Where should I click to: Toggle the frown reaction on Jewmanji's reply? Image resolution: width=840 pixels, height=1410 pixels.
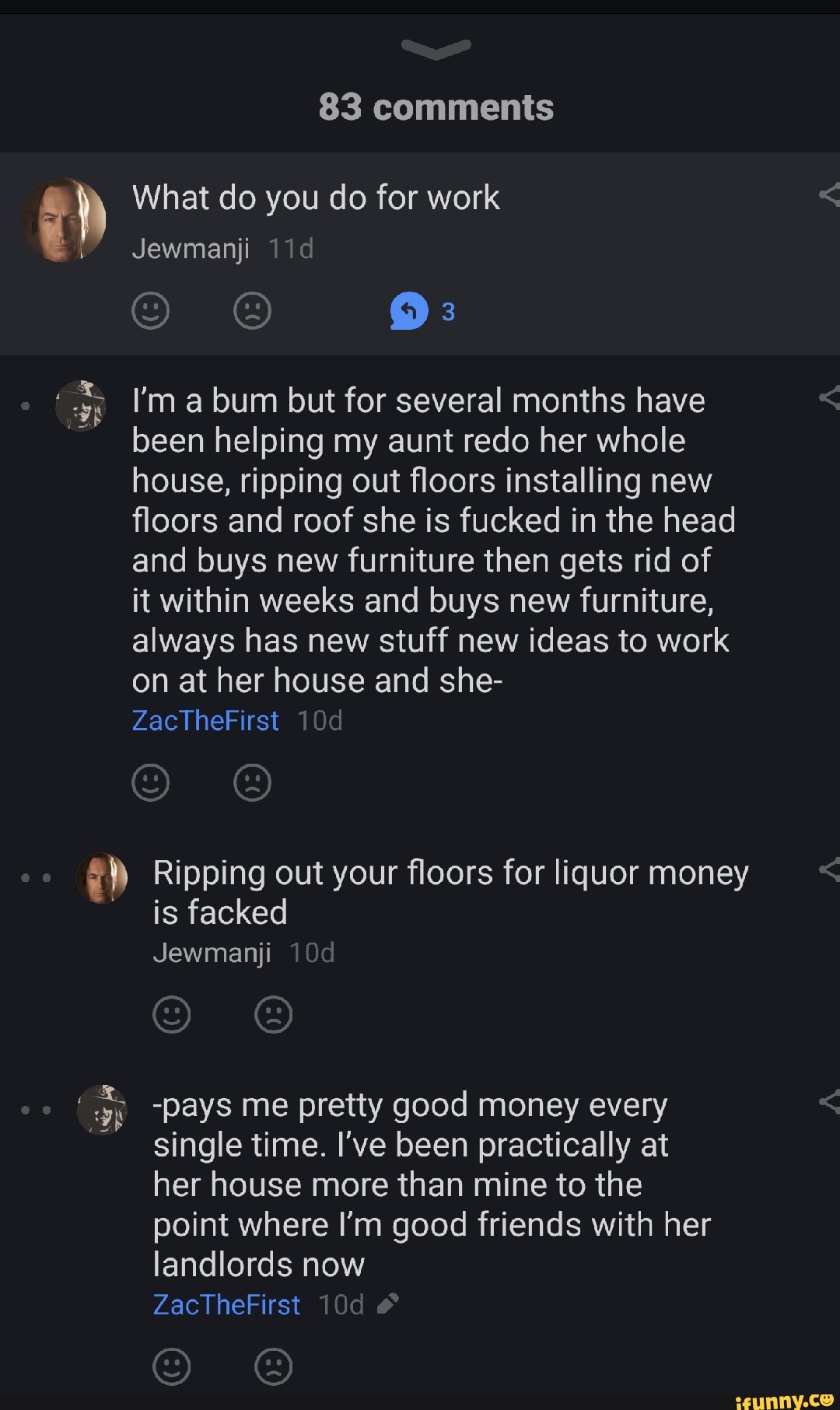click(273, 1014)
